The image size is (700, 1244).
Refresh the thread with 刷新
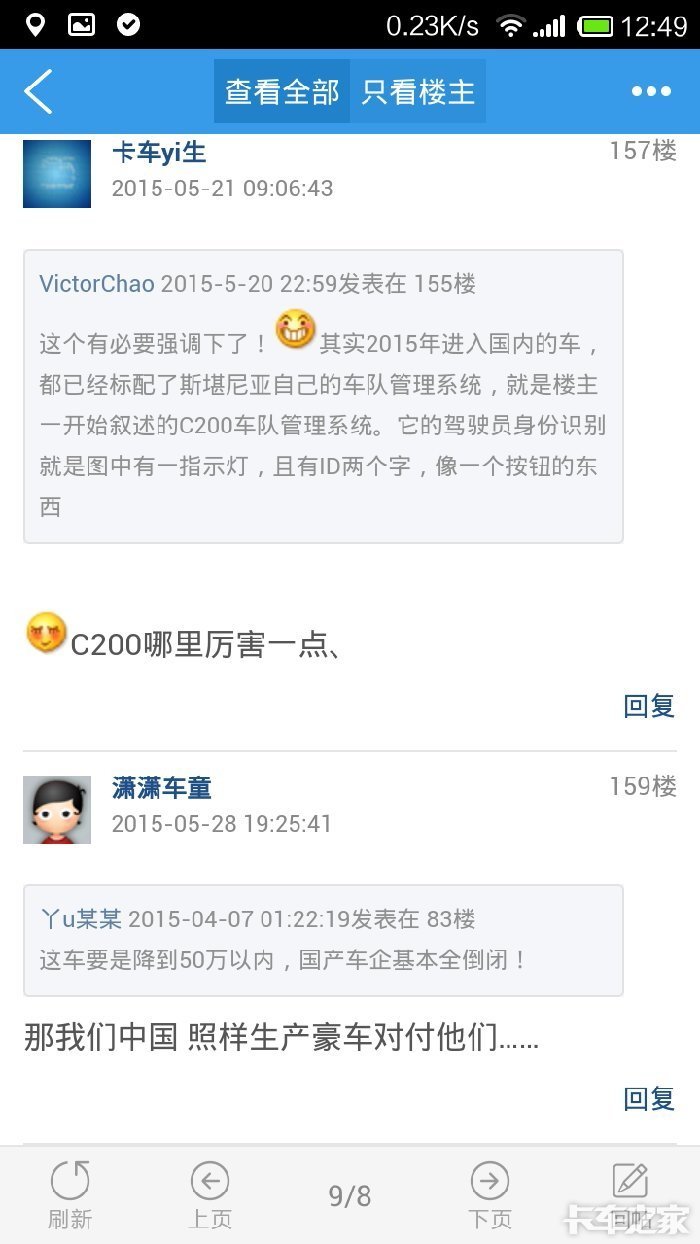pos(70,1195)
